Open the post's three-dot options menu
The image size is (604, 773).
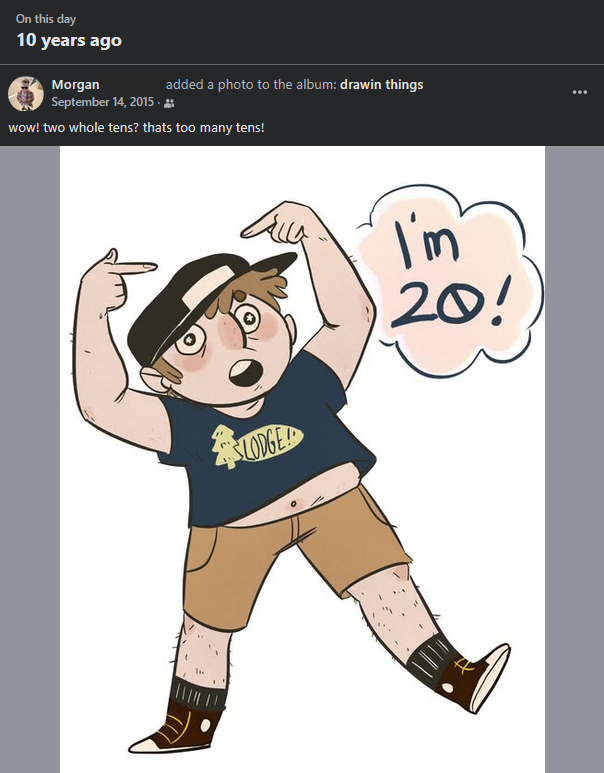(x=579, y=92)
